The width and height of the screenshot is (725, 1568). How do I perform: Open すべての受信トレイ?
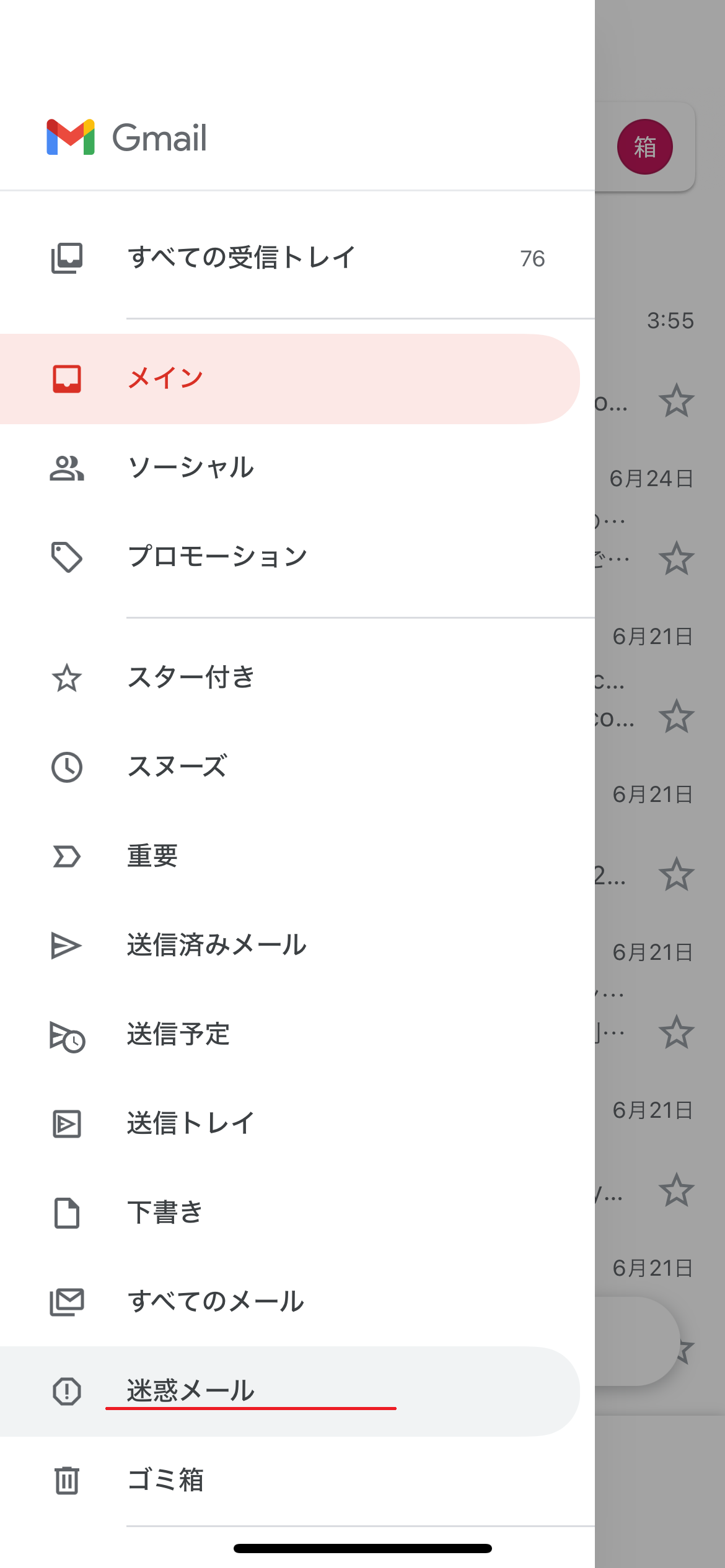[297, 258]
